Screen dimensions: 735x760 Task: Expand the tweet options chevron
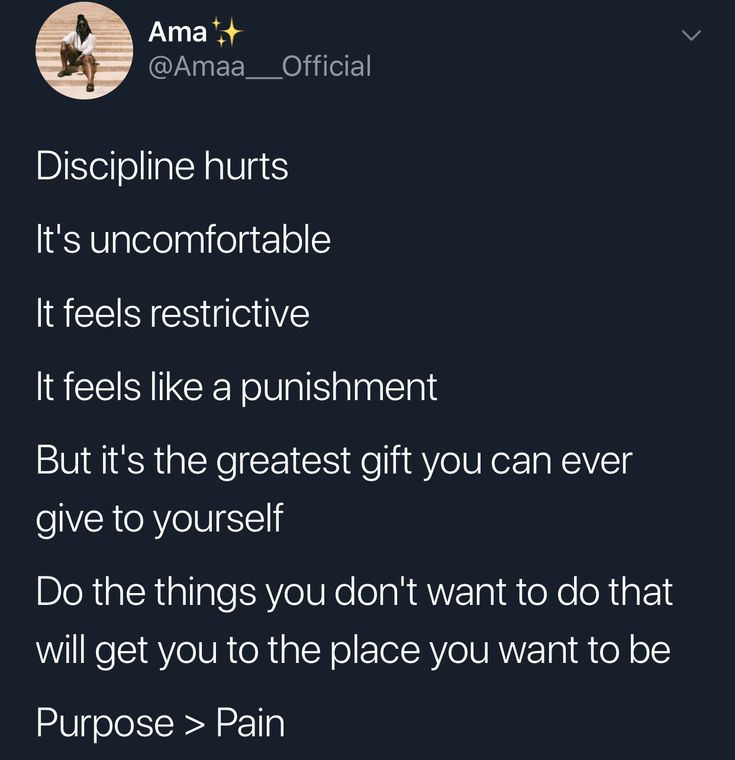point(690,36)
